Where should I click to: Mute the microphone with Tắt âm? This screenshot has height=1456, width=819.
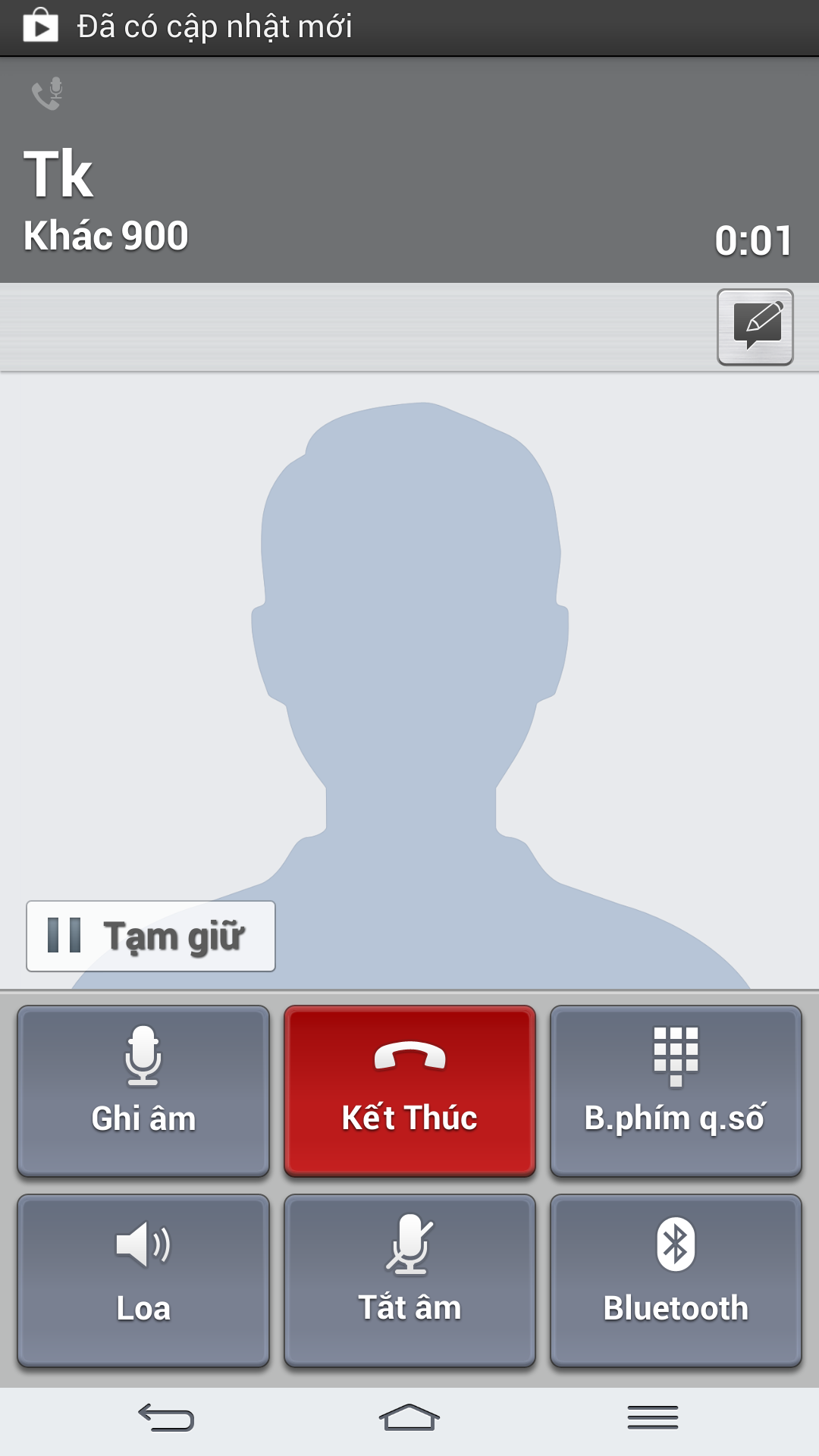pyautogui.click(x=409, y=1280)
